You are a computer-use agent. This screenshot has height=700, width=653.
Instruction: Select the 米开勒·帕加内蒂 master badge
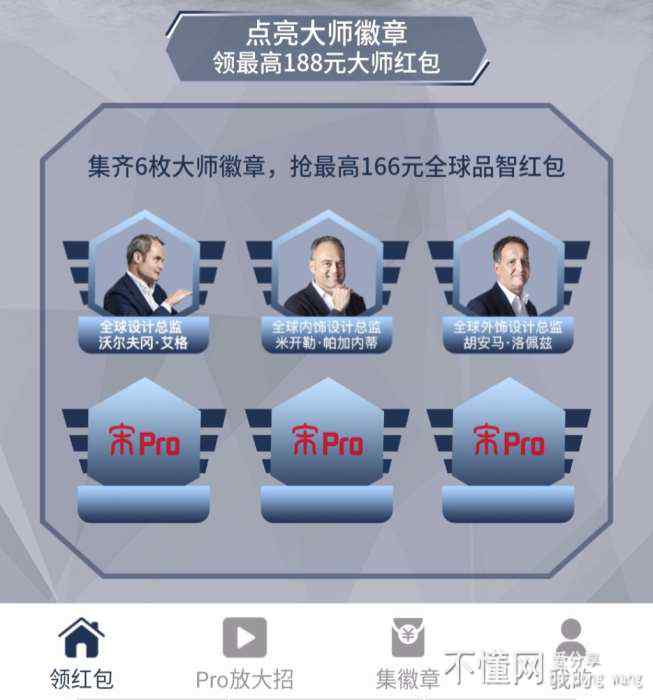point(327,285)
